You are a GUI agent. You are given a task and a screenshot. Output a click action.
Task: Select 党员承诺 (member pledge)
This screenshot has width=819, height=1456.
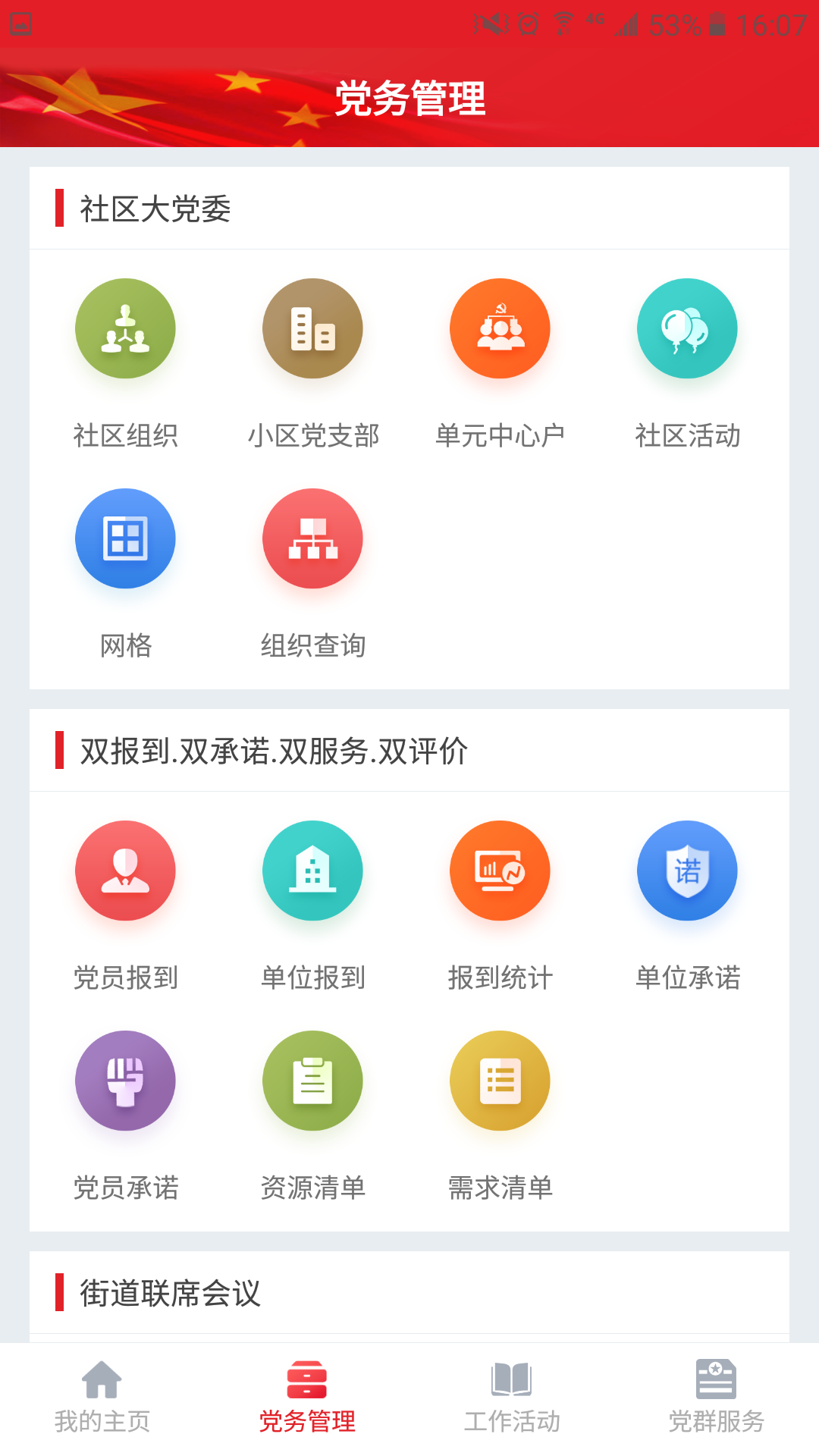(x=125, y=1081)
